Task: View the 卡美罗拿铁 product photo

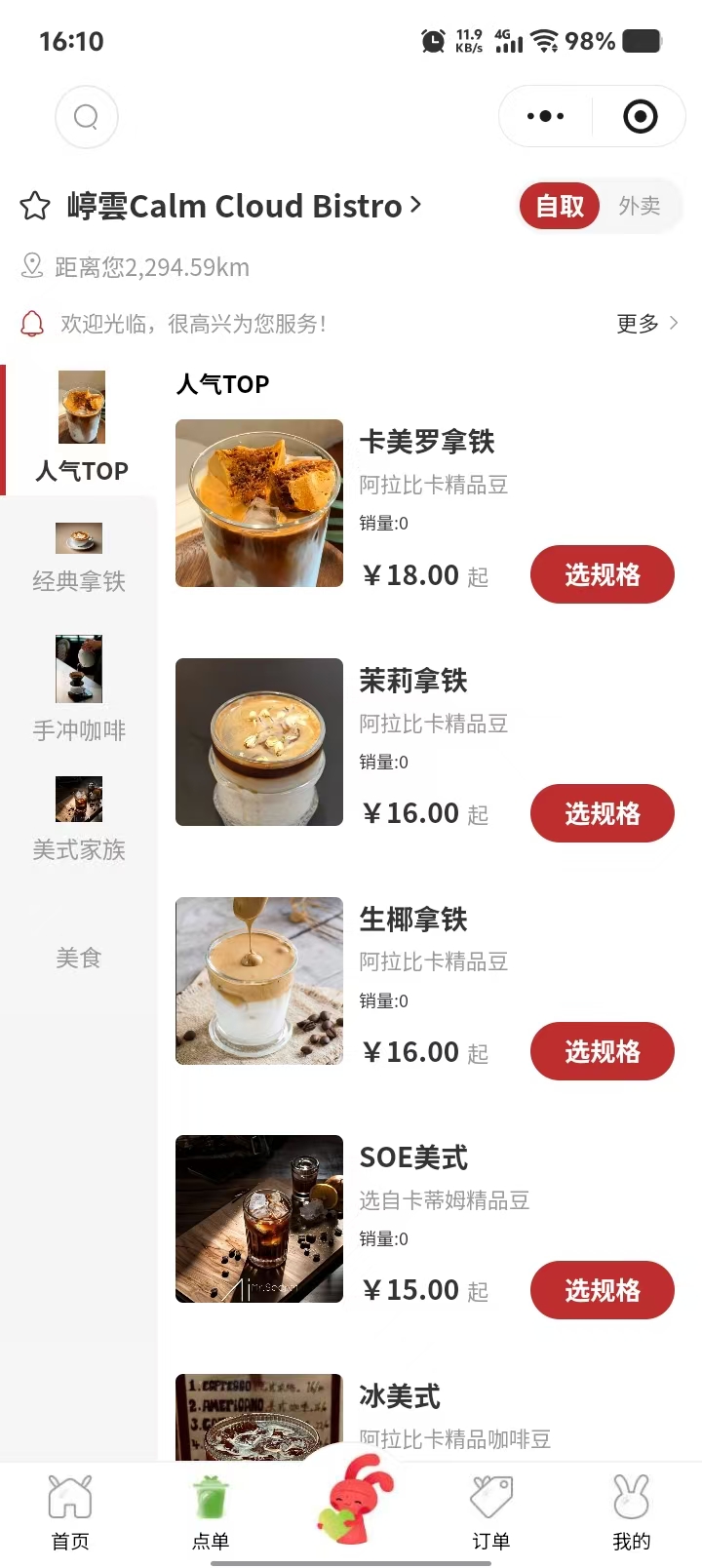Action: click(259, 503)
